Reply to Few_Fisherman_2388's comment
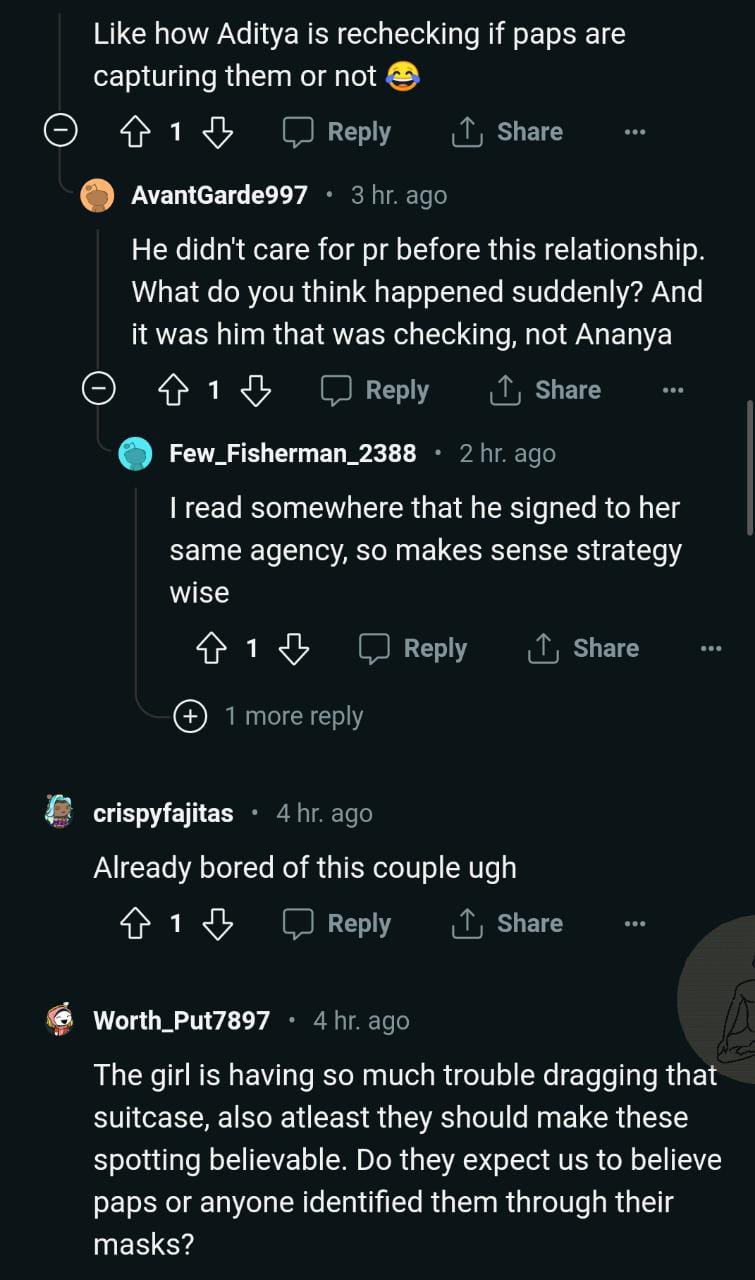 413,648
